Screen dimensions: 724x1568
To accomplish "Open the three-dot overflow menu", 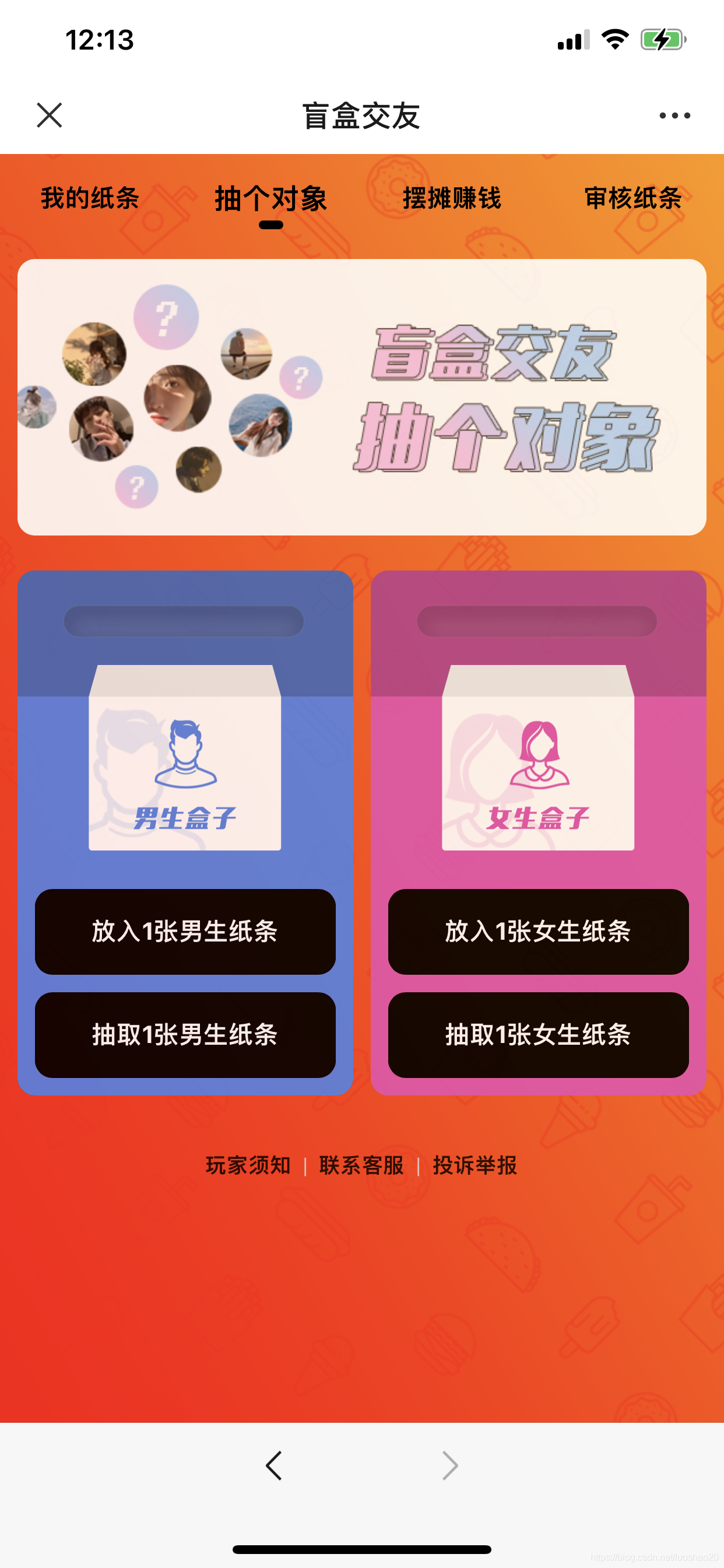I will click(674, 115).
